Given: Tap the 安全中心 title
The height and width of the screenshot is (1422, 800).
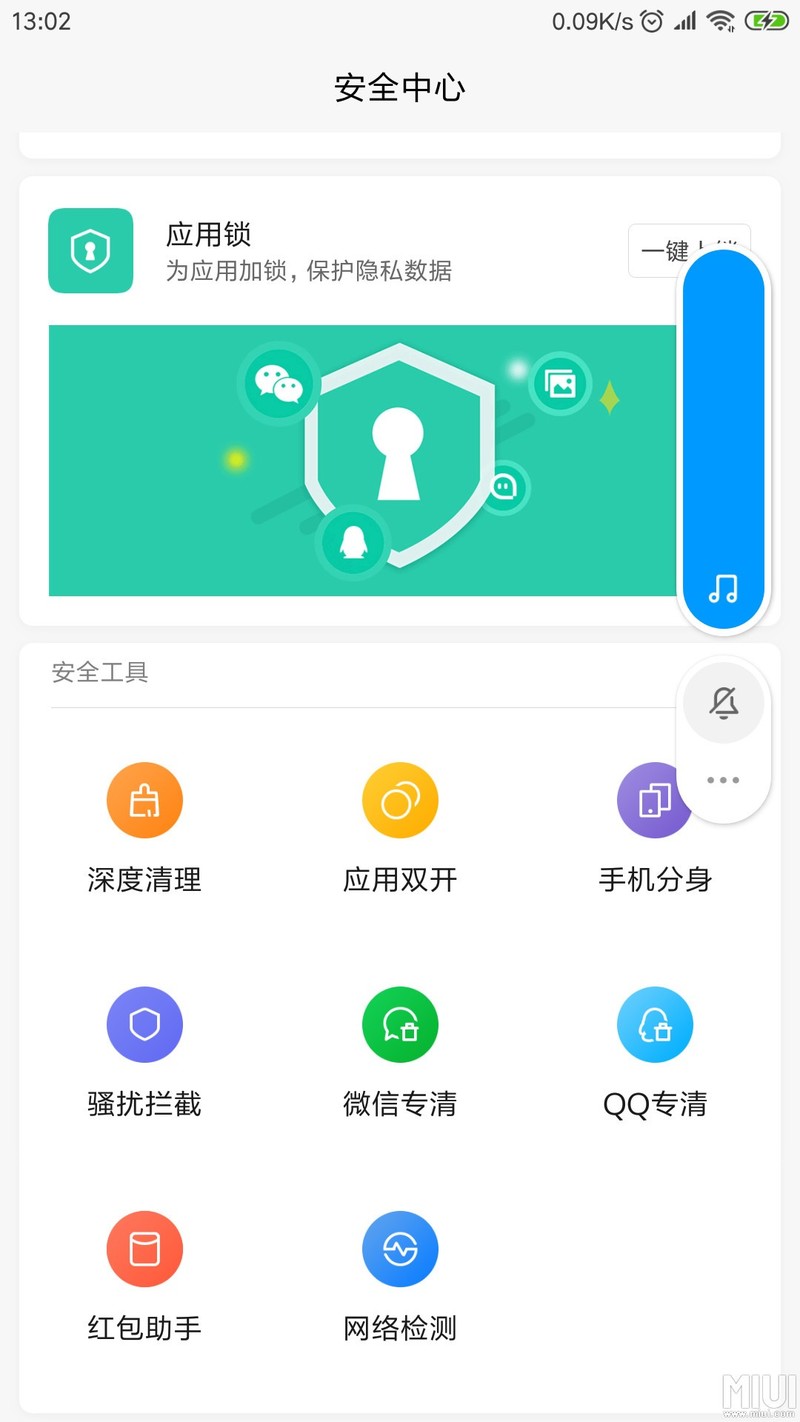Looking at the screenshot, I should coord(400,88).
